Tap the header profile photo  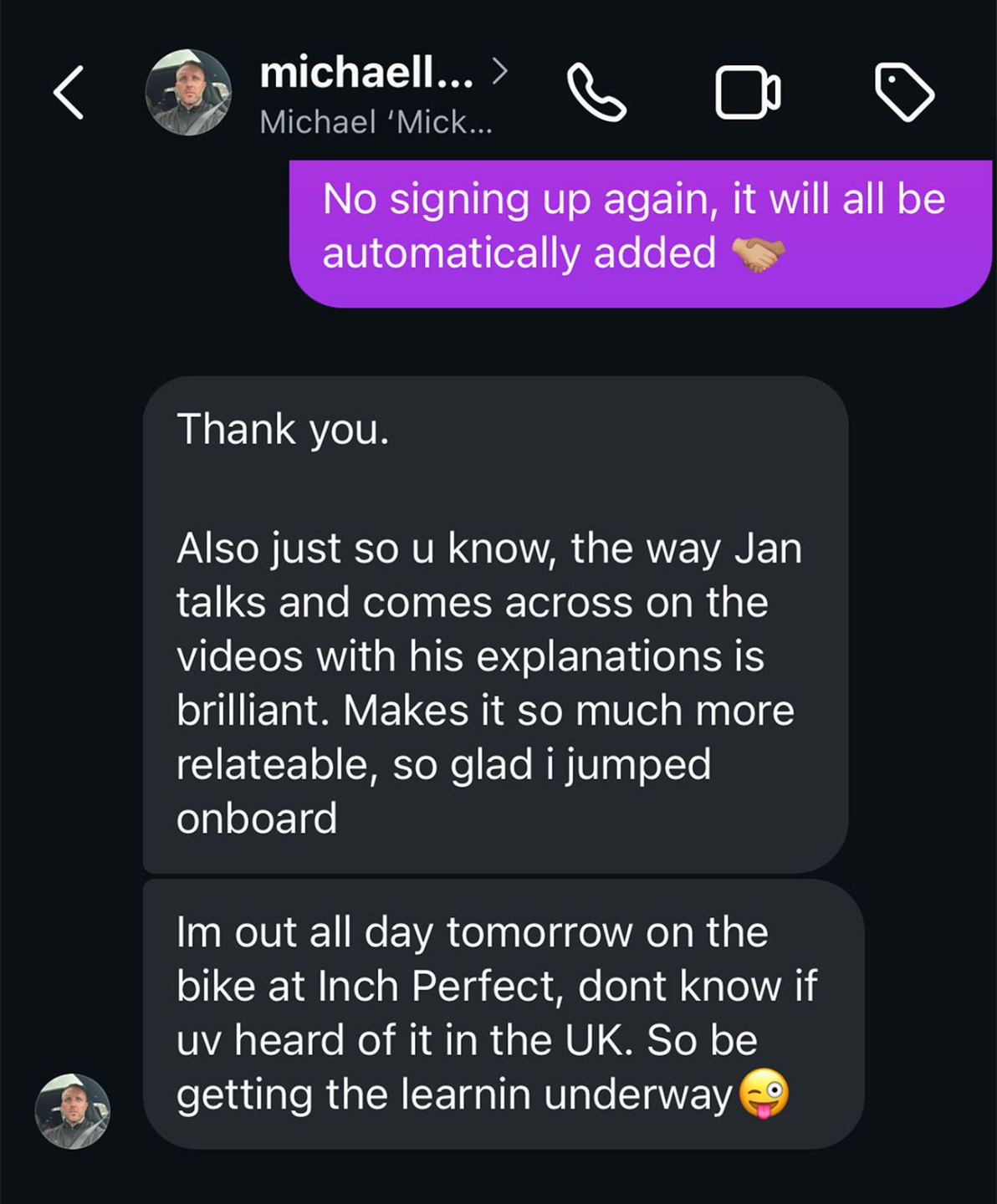point(188,93)
